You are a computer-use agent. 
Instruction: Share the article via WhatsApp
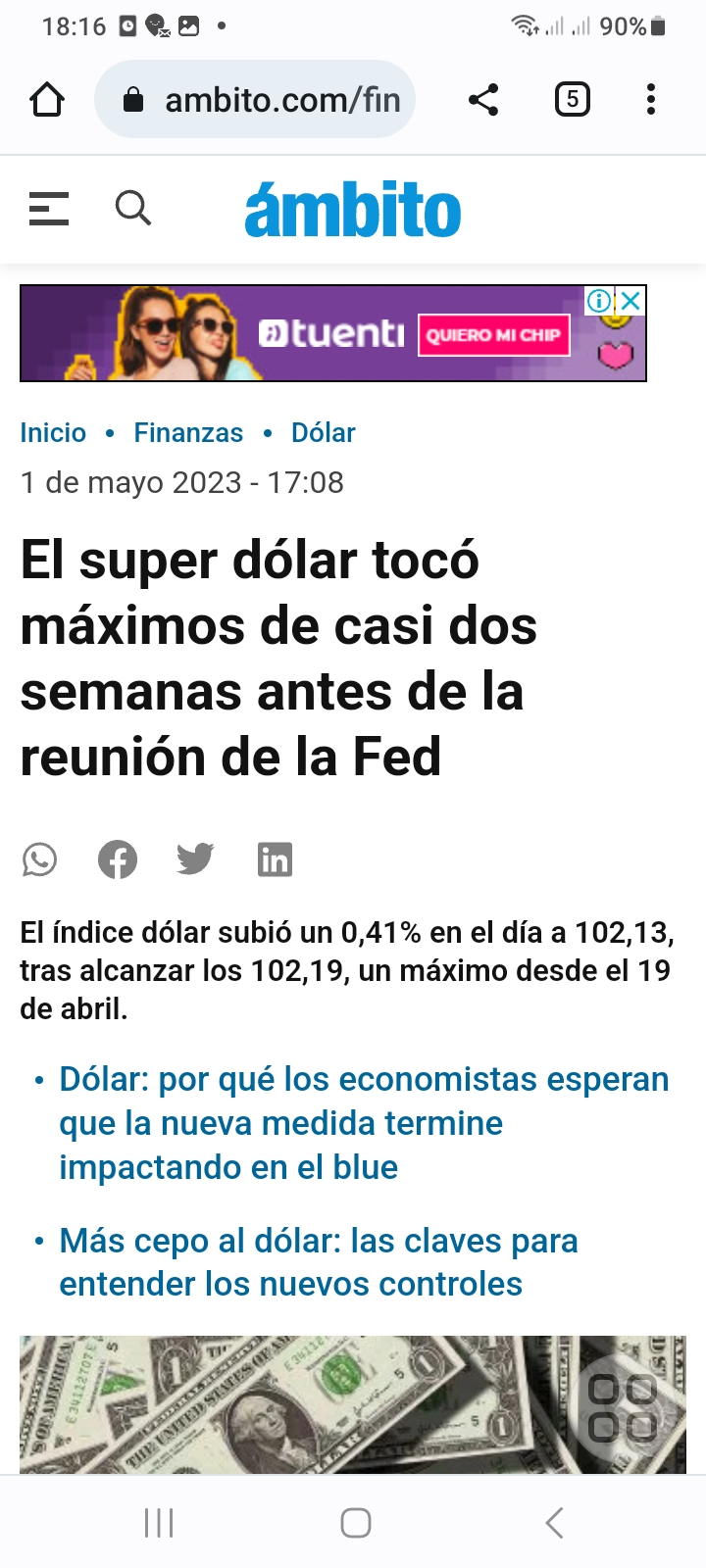[x=40, y=859]
